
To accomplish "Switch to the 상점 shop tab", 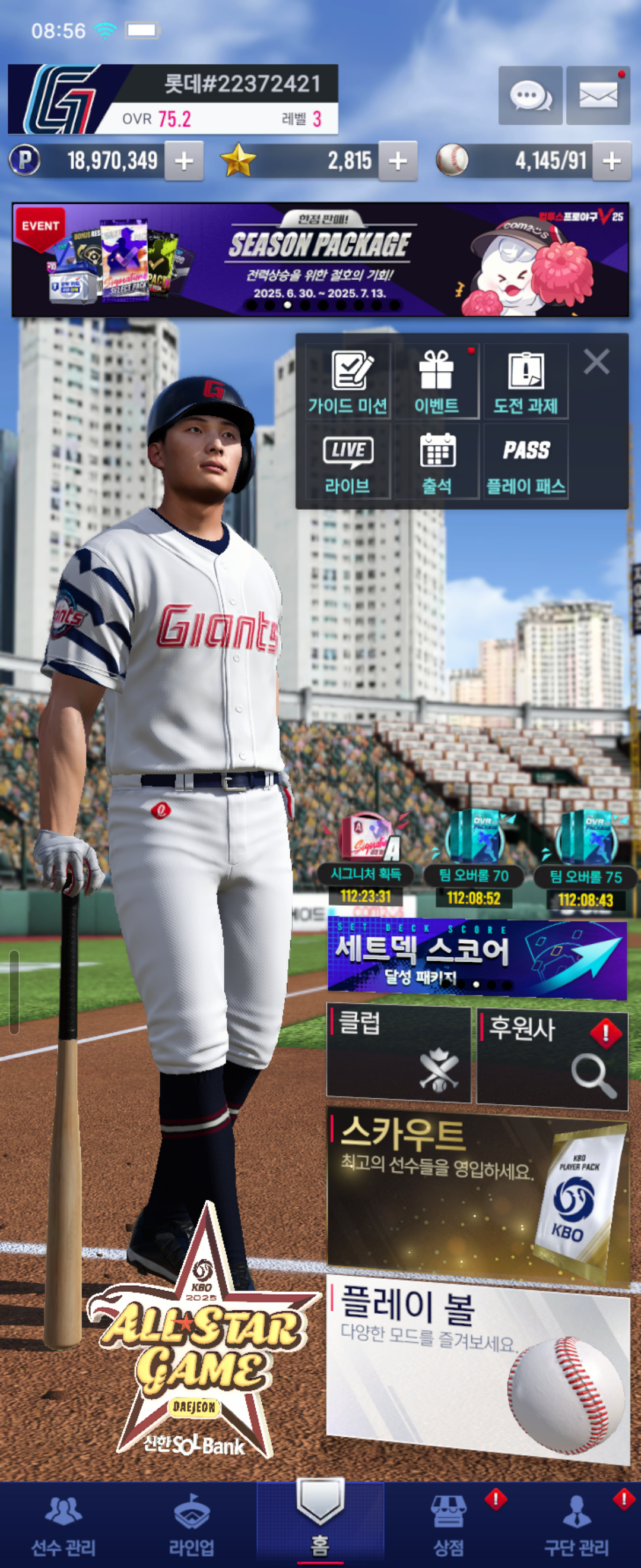I will (448, 1524).
